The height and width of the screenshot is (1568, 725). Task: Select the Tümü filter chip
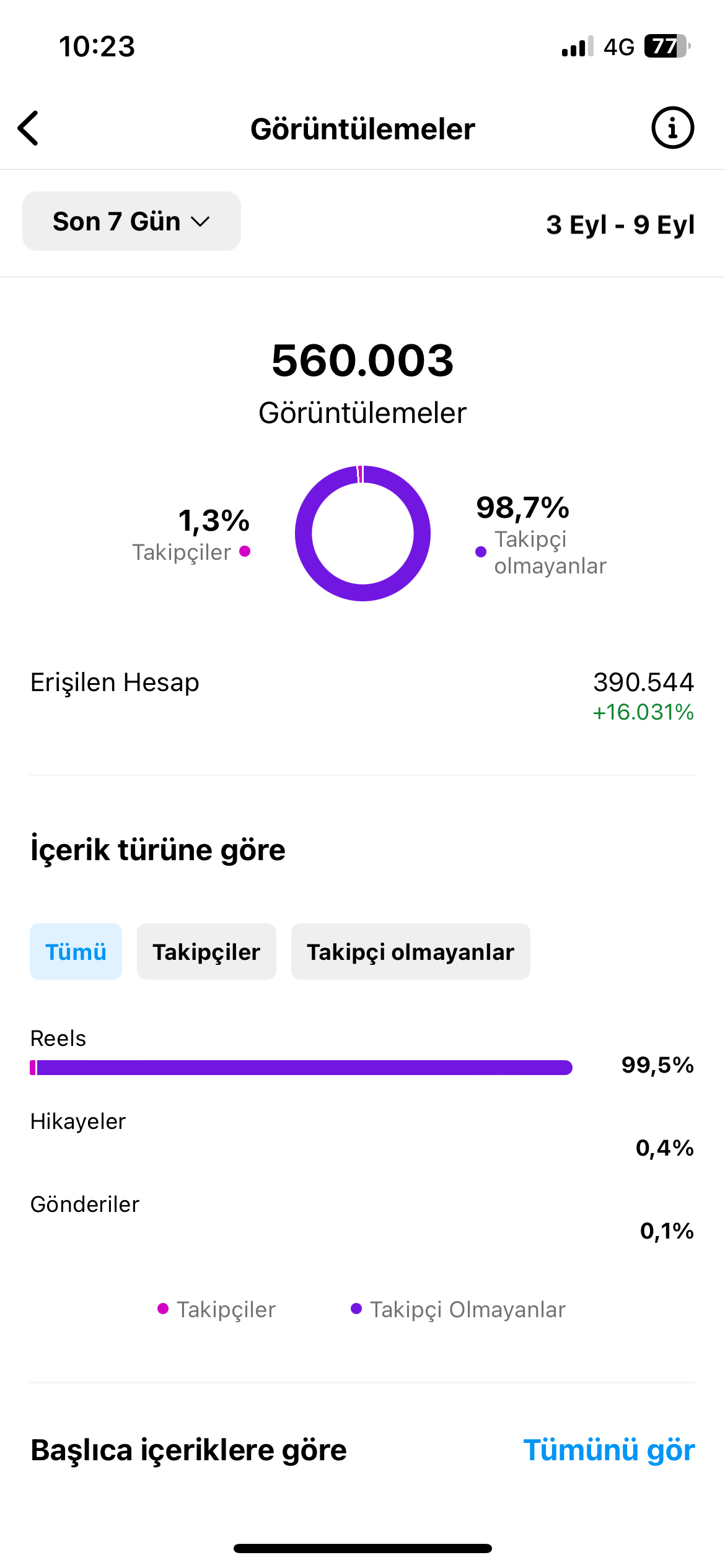pos(76,952)
